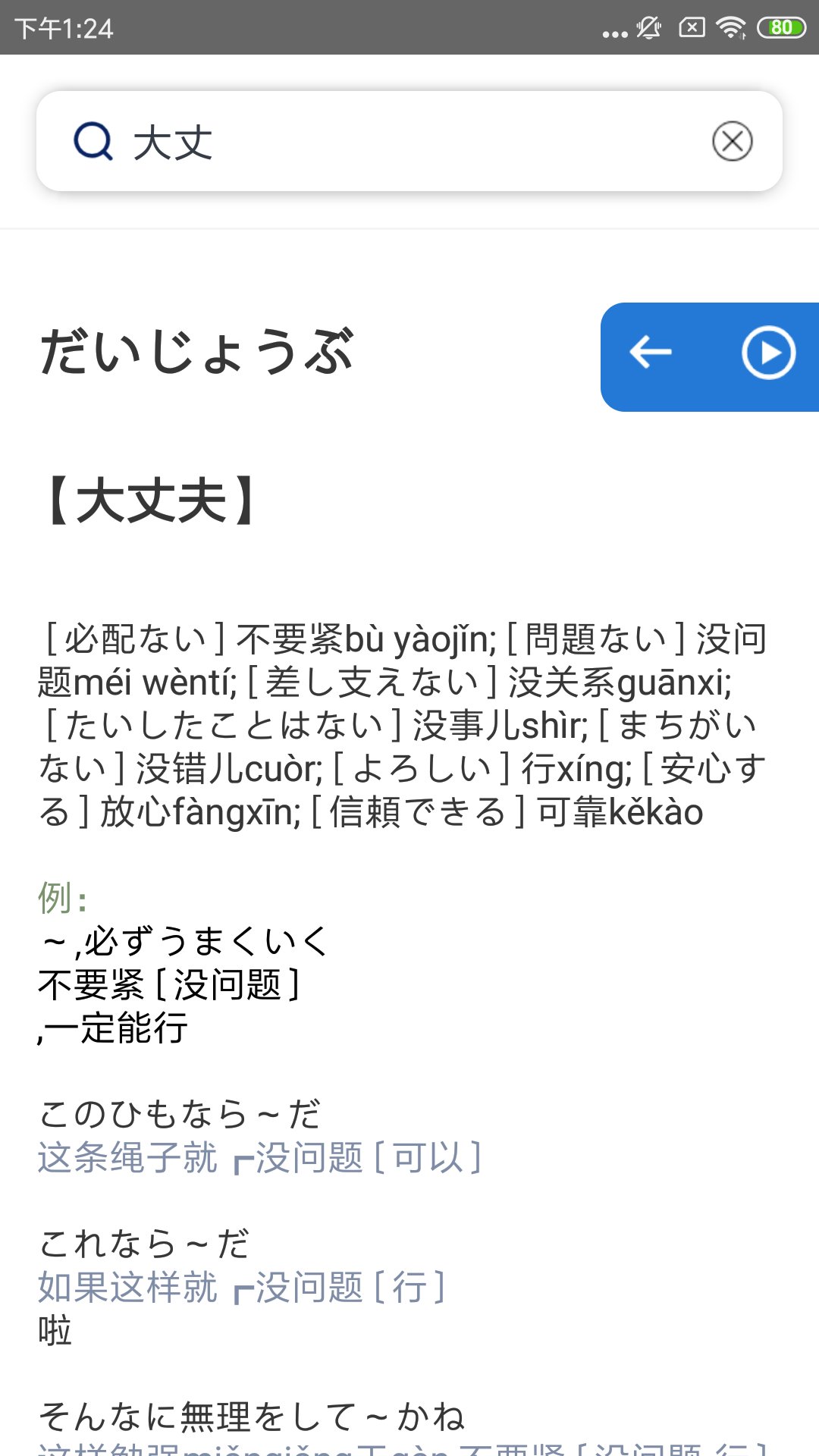Clear the search text with the X icon
The image size is (819, 1456).
coord(732,142)
